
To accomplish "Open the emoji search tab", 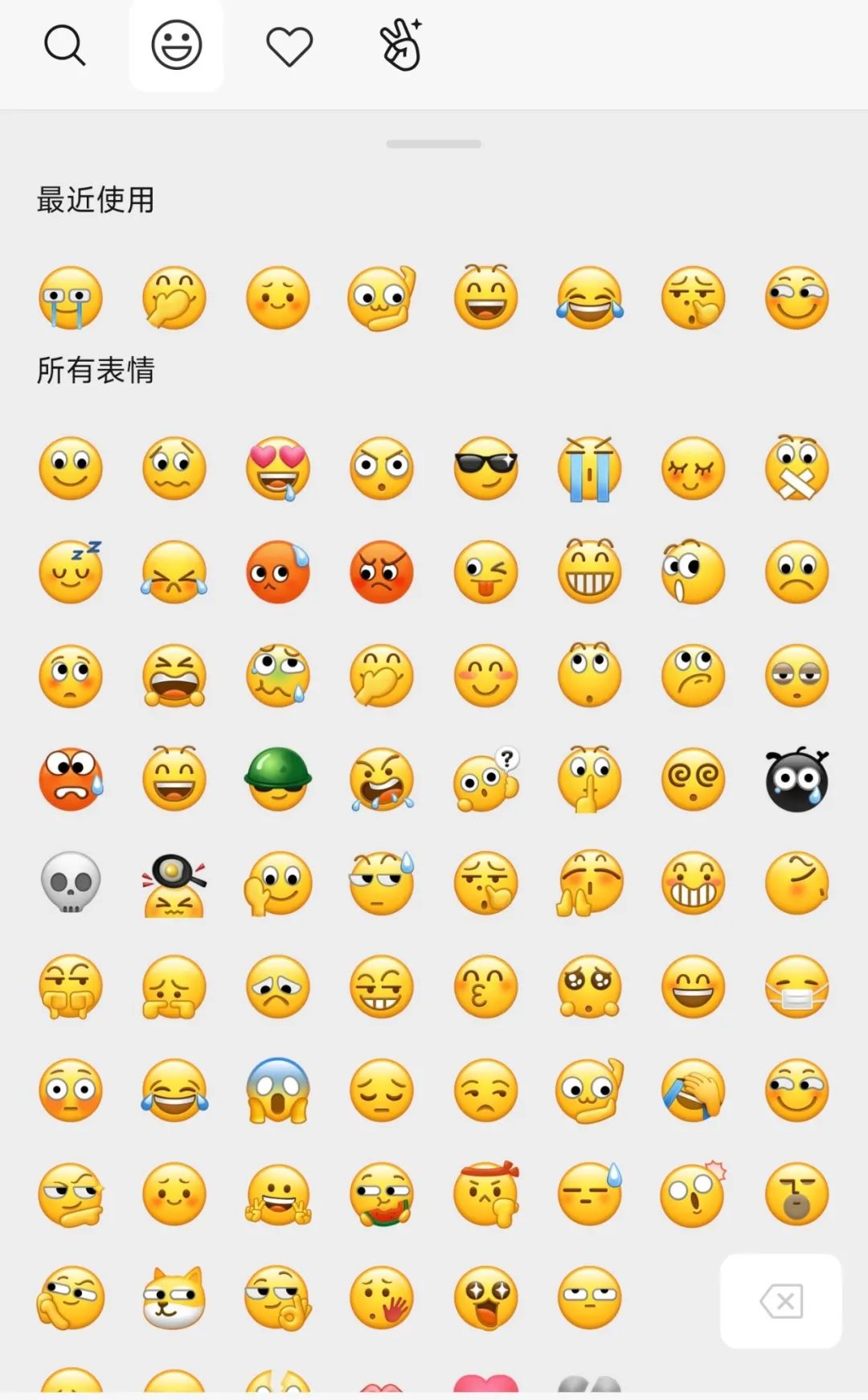I will [x=64, y=45].
